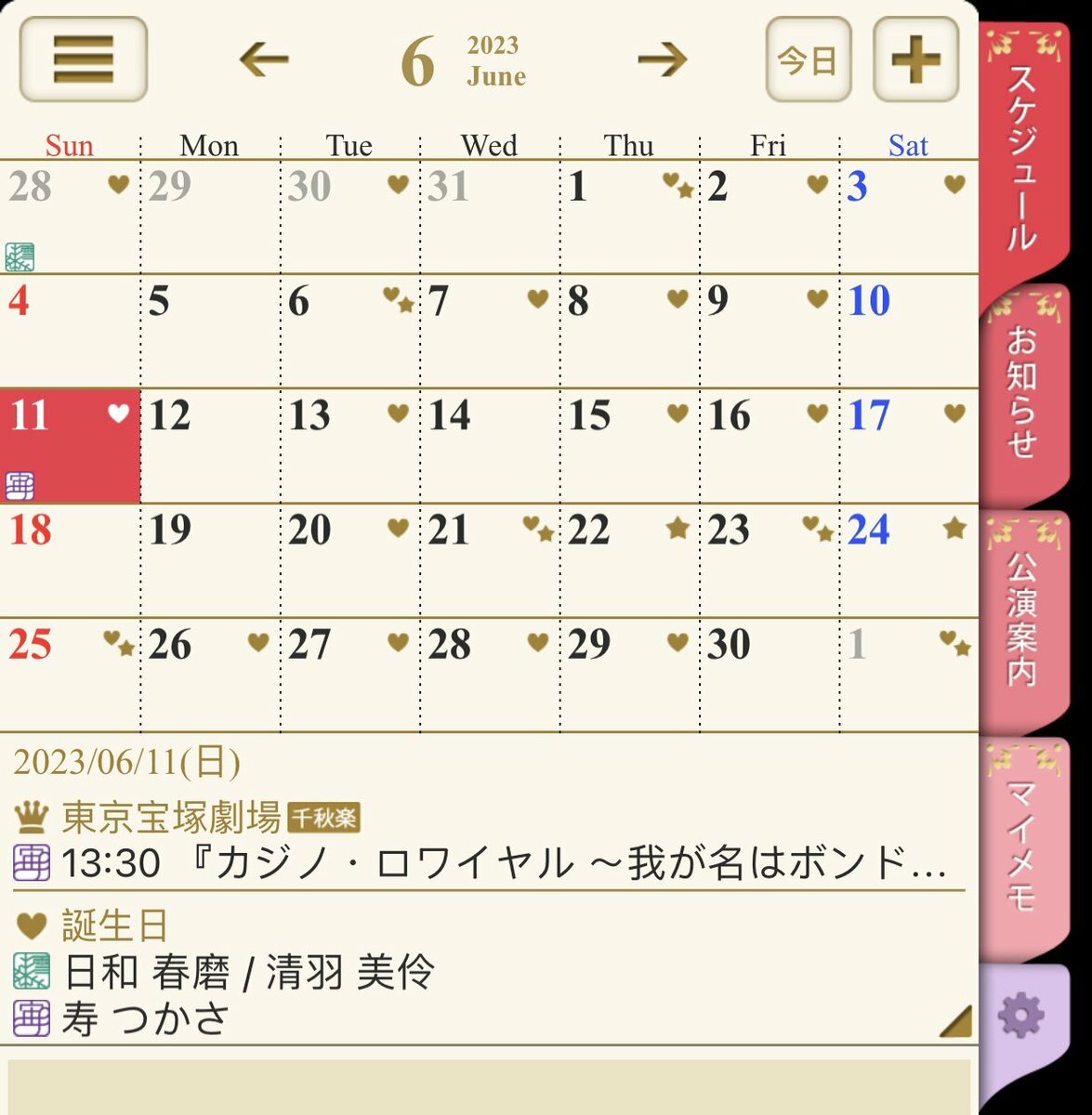1092x1115 pixels.
Task: Select June 25 on the calendar
Action: coord(70,675)
